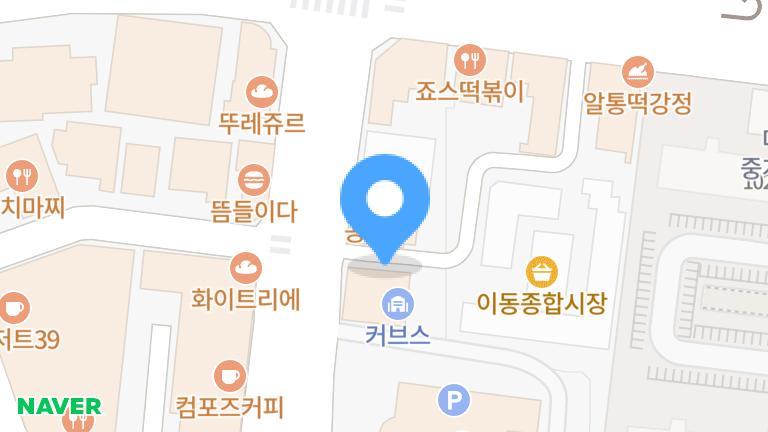Select the 뜸들이다 restaurant marker
Viewport: 768px width, 432px height.
(255, 181)
